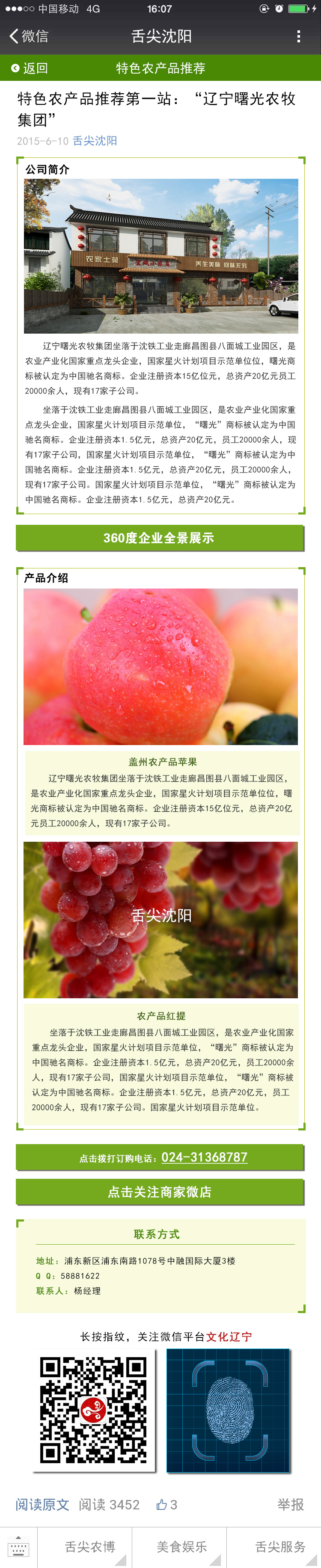Report the article via 举报
The width and height of the screenshot is (321, 1568).
pyautogui.click(x=290, y=1504)
